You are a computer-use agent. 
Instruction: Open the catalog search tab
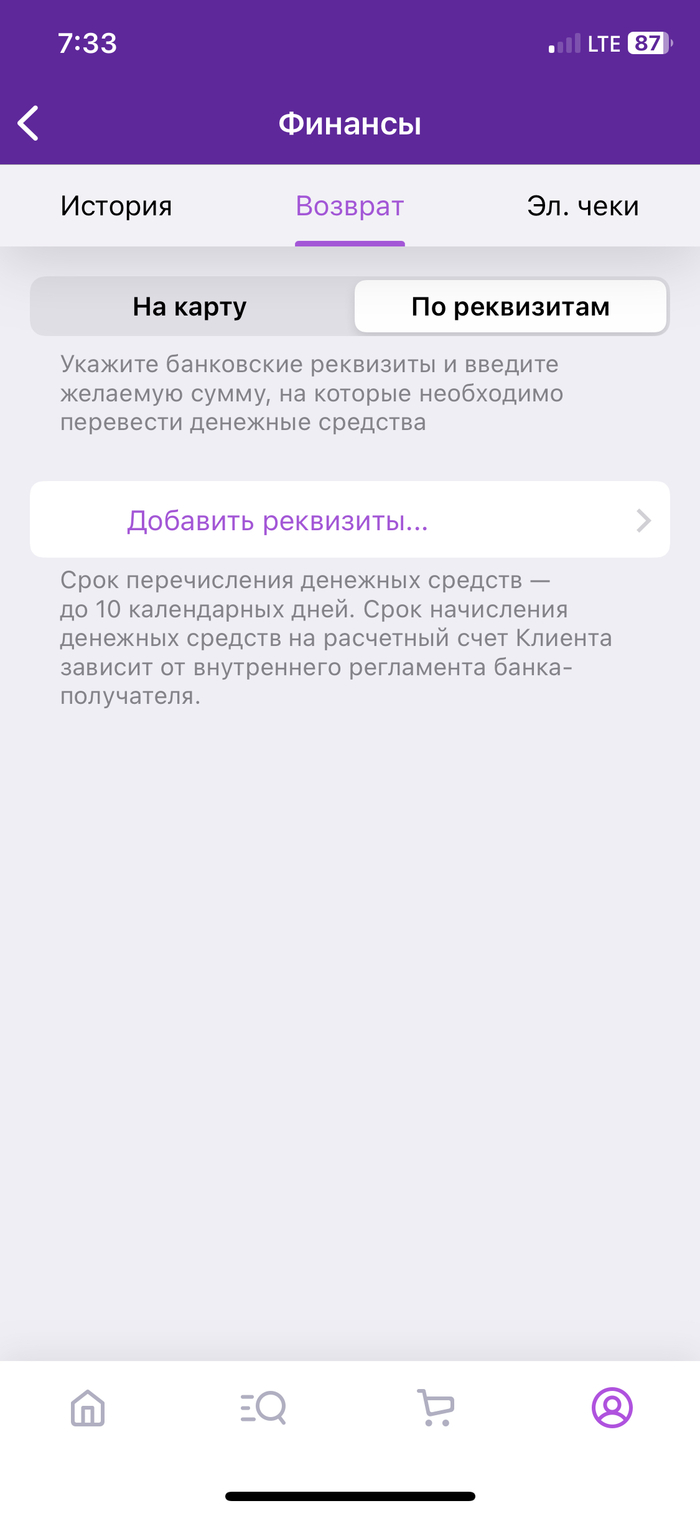pyautogui.click(x=263, y=1408)
